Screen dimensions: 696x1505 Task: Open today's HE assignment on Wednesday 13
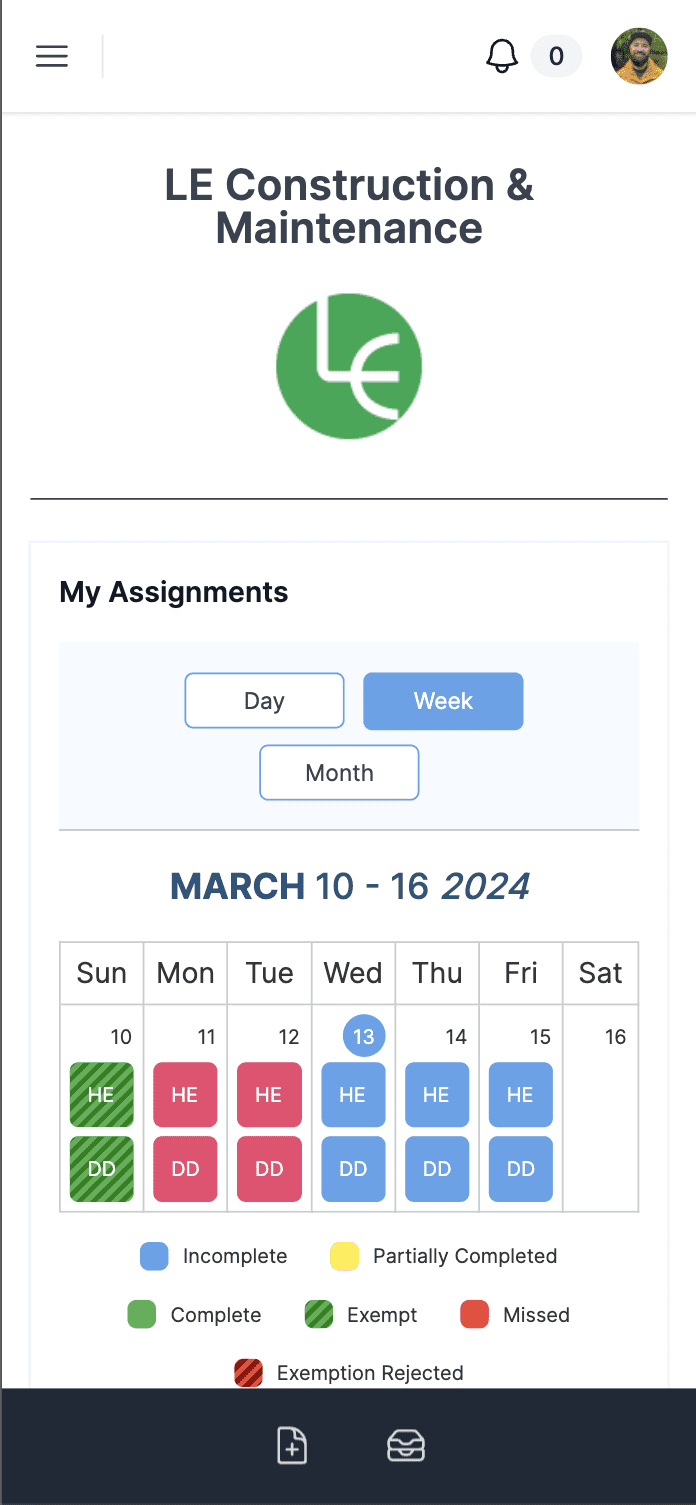(353, 1095)
